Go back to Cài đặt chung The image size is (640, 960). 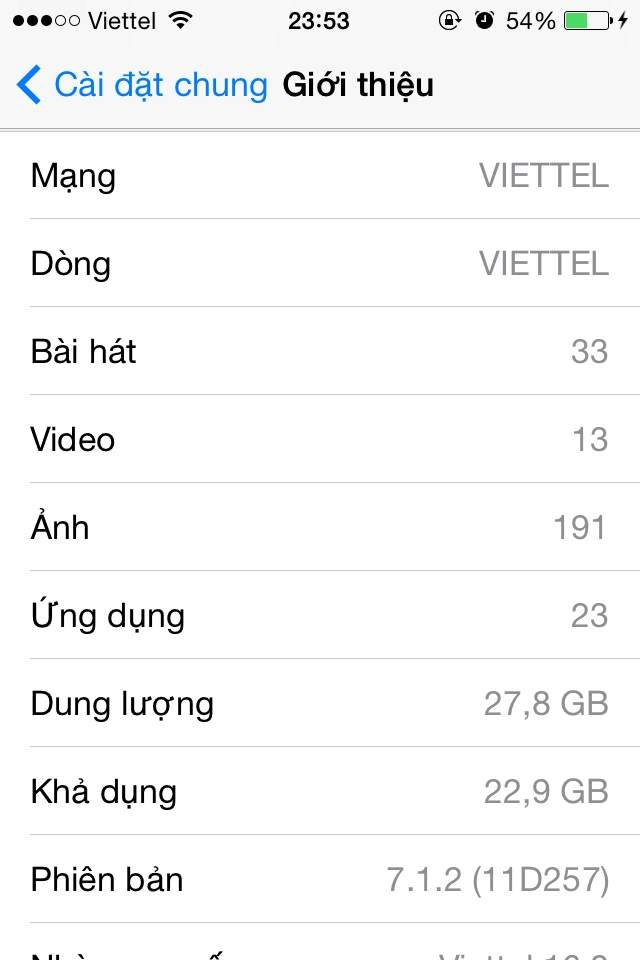click(x=140, y=85)
